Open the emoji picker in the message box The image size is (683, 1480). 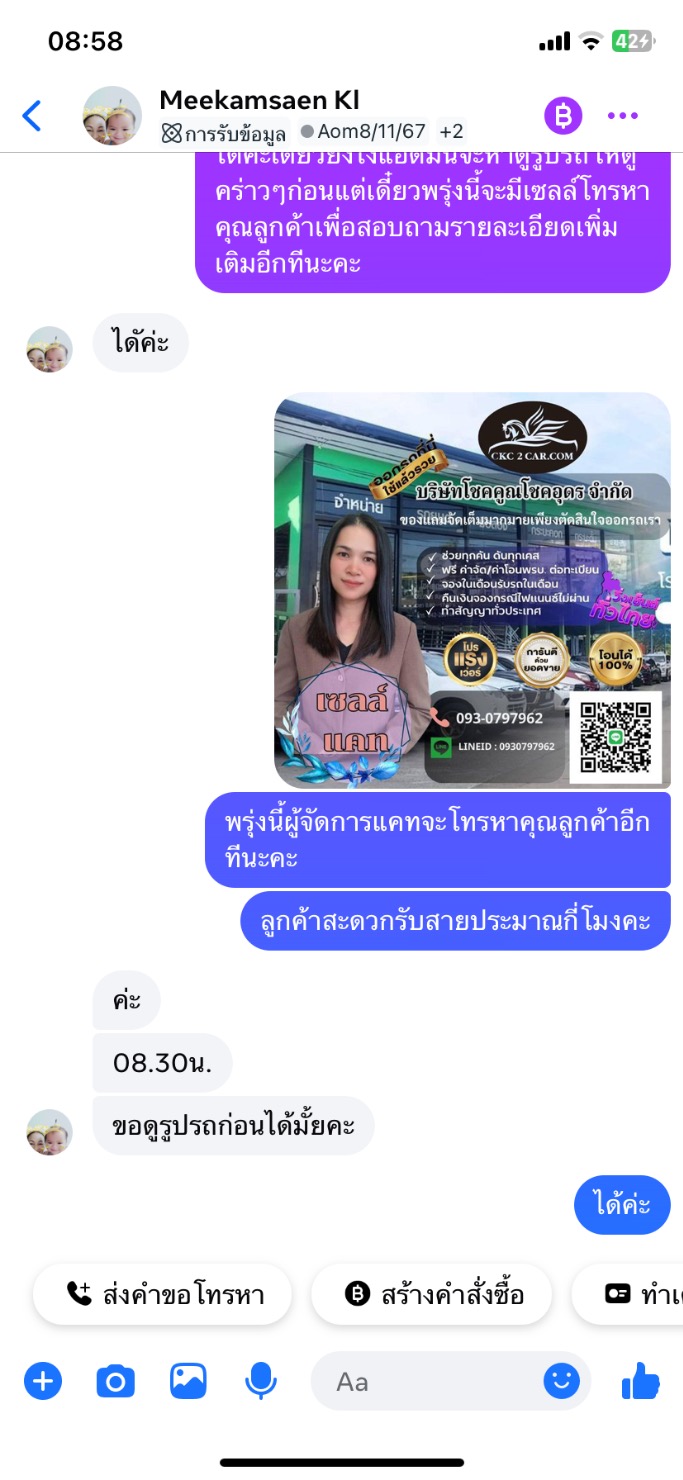pos(561,1382)
